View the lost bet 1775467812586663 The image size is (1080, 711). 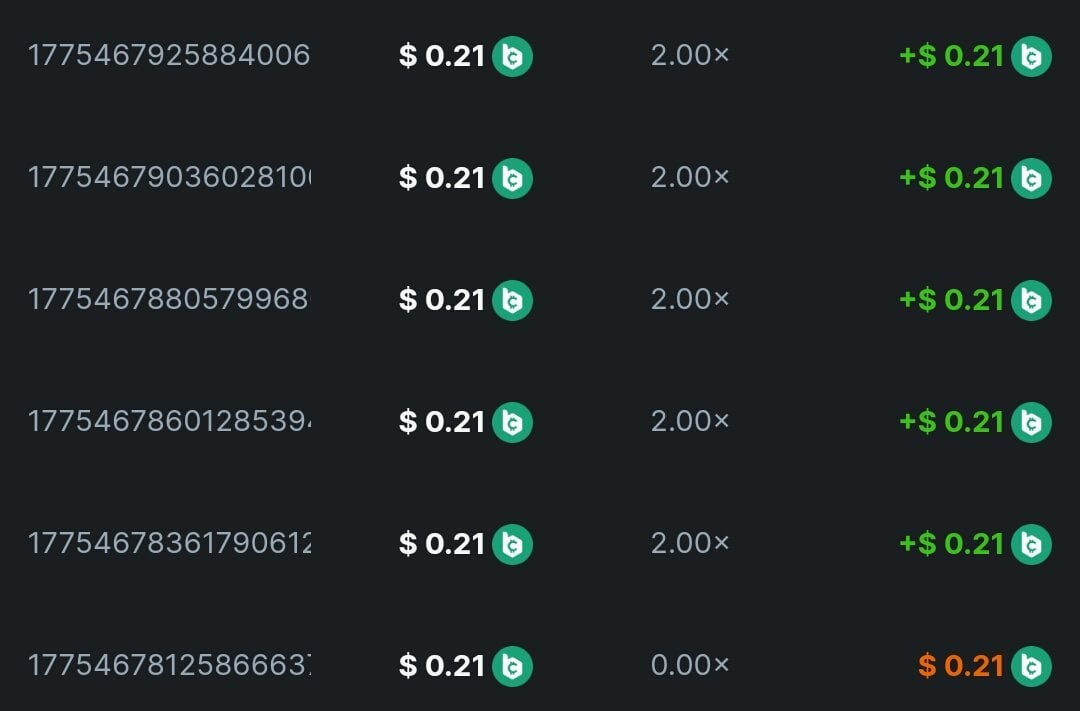[168, 666]
